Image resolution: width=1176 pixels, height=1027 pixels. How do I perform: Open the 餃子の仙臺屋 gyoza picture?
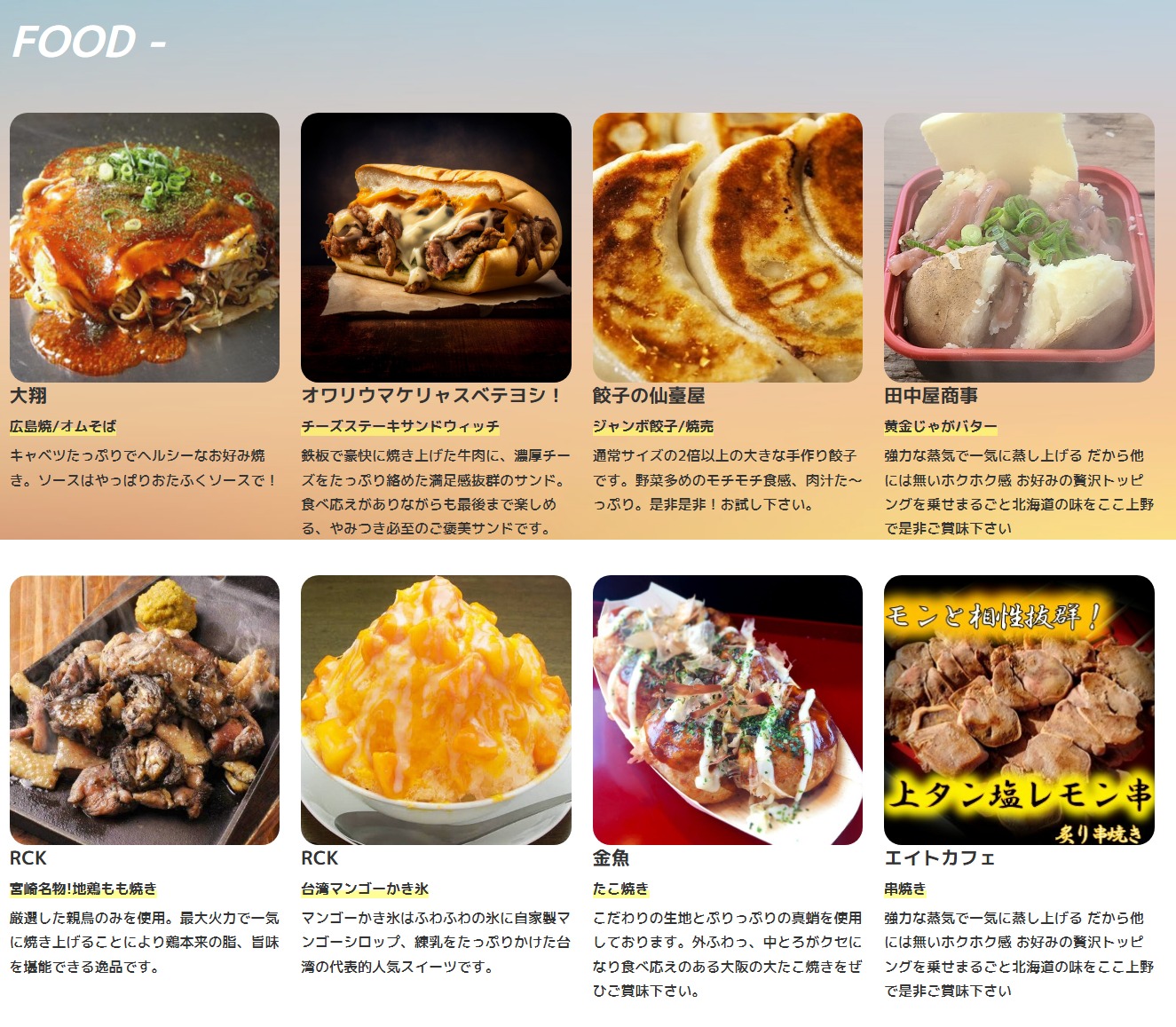727,248
